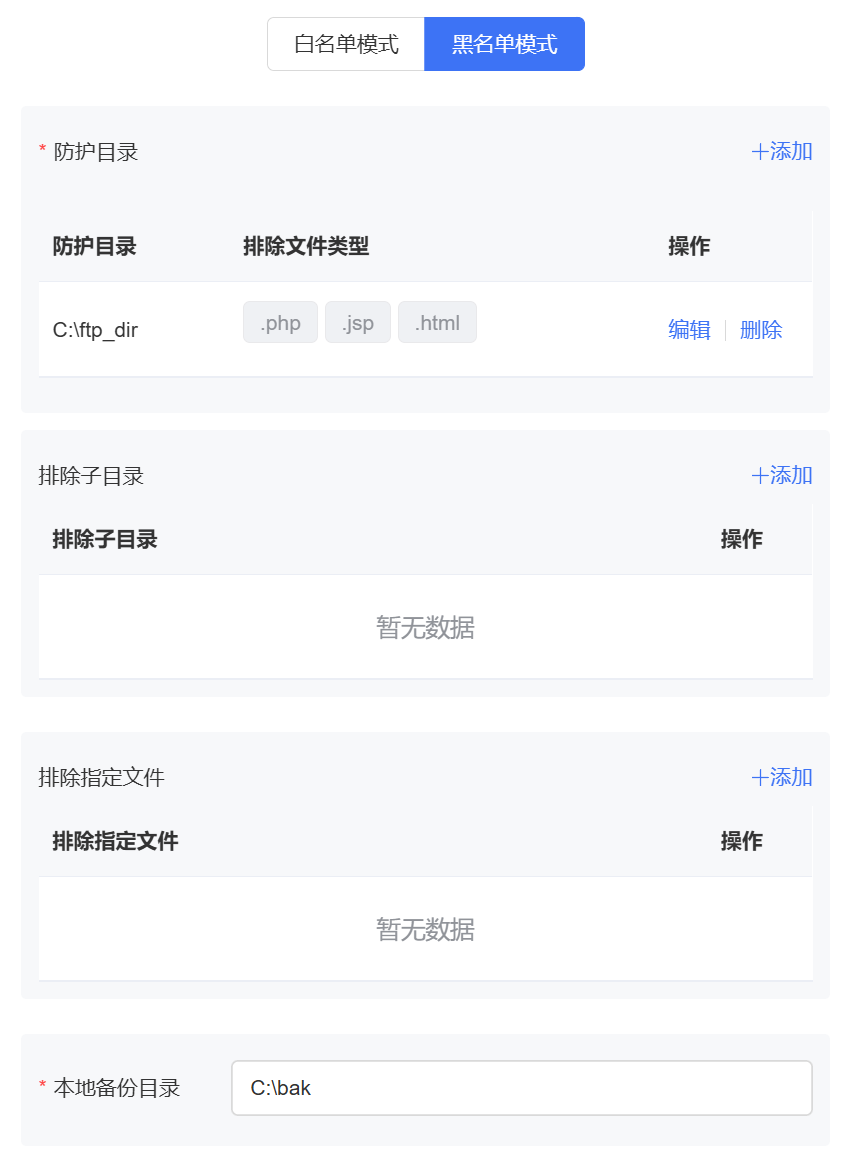Edit the C:\ftp_dir row
Image resolution: width=850 pixels, height=1161 pixels.
click(x=689, y=330)
